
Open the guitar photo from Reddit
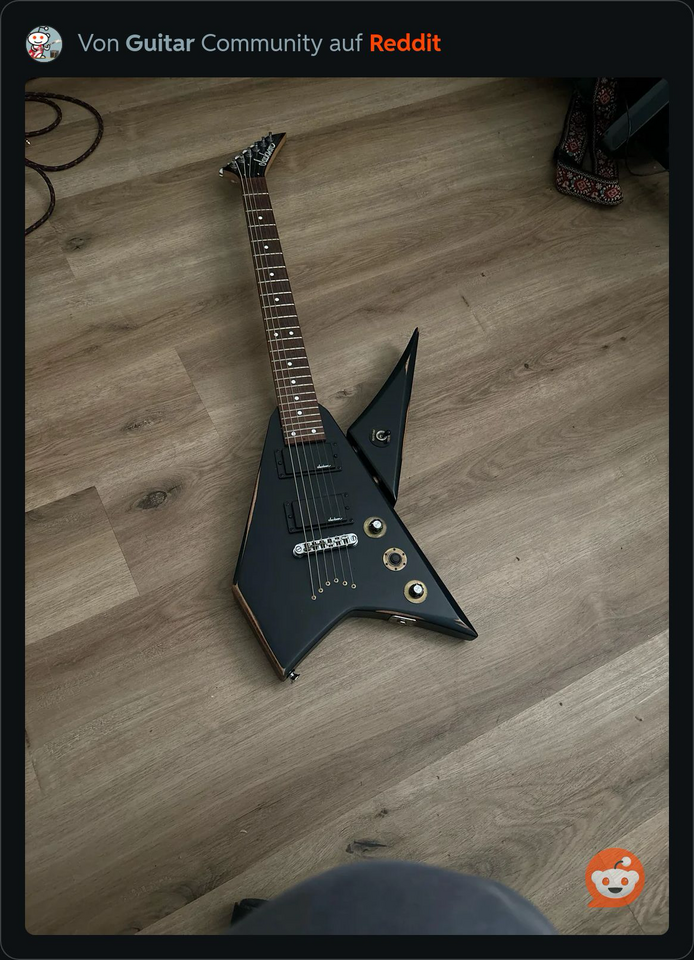click(346, 450)
